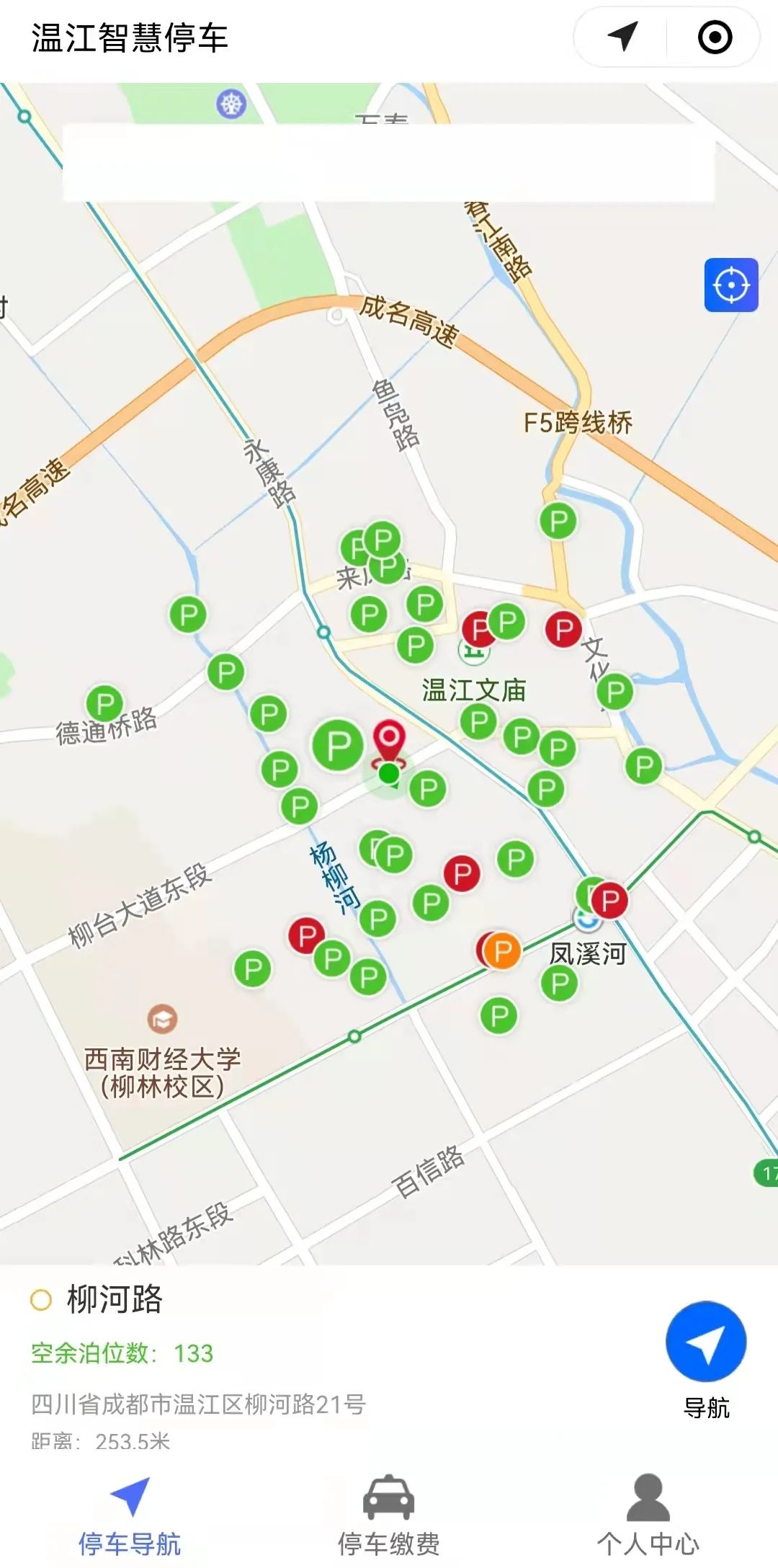Image resolution: width=778 pixels, height=1568 pixels.
Task: Switch to the 停车缴费 tab
Action: pyautogui.click(x=389, y=1515)
